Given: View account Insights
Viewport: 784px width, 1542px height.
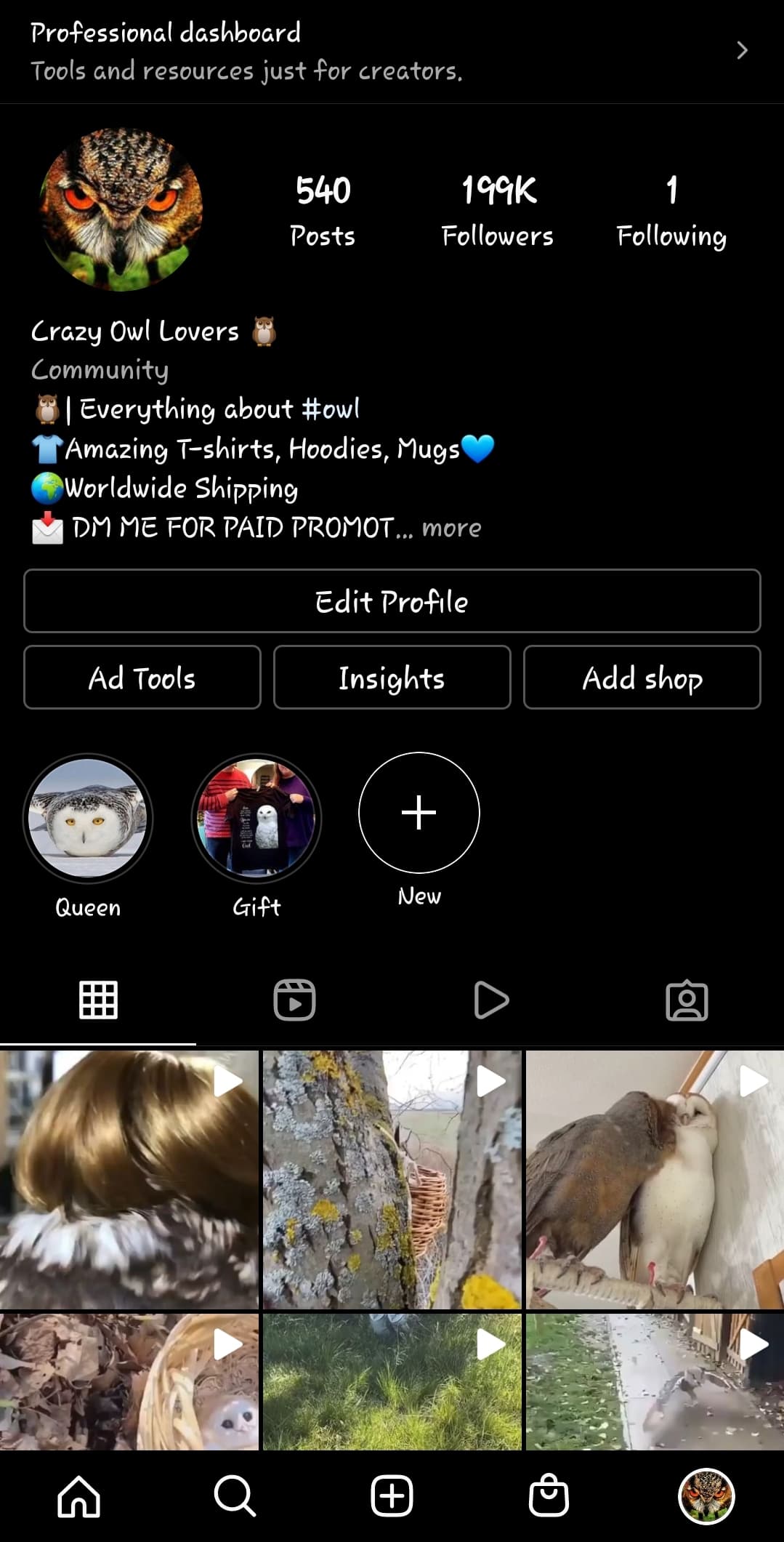Looking at the screenshot, I should 392,678.
